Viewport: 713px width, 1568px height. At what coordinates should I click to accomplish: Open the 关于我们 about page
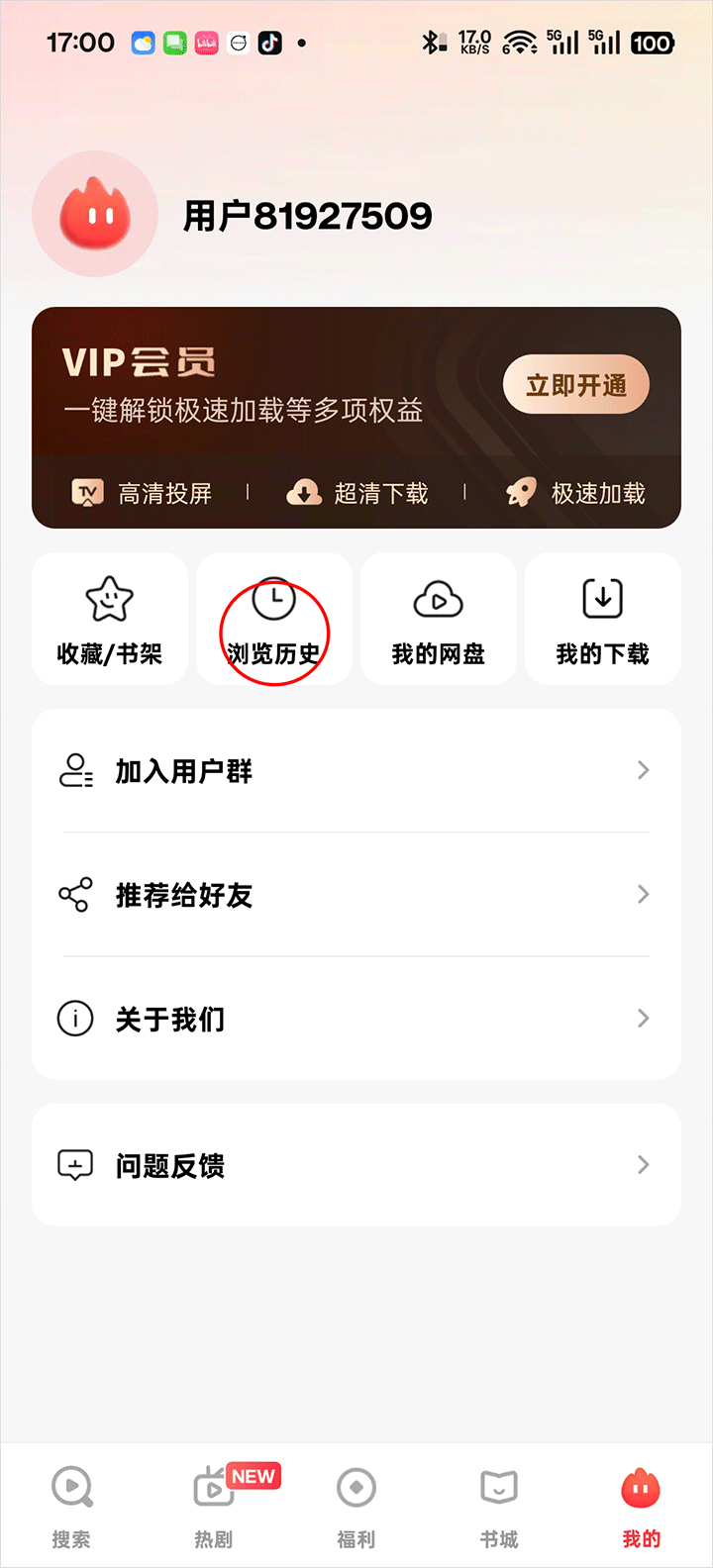point(356,1018)
